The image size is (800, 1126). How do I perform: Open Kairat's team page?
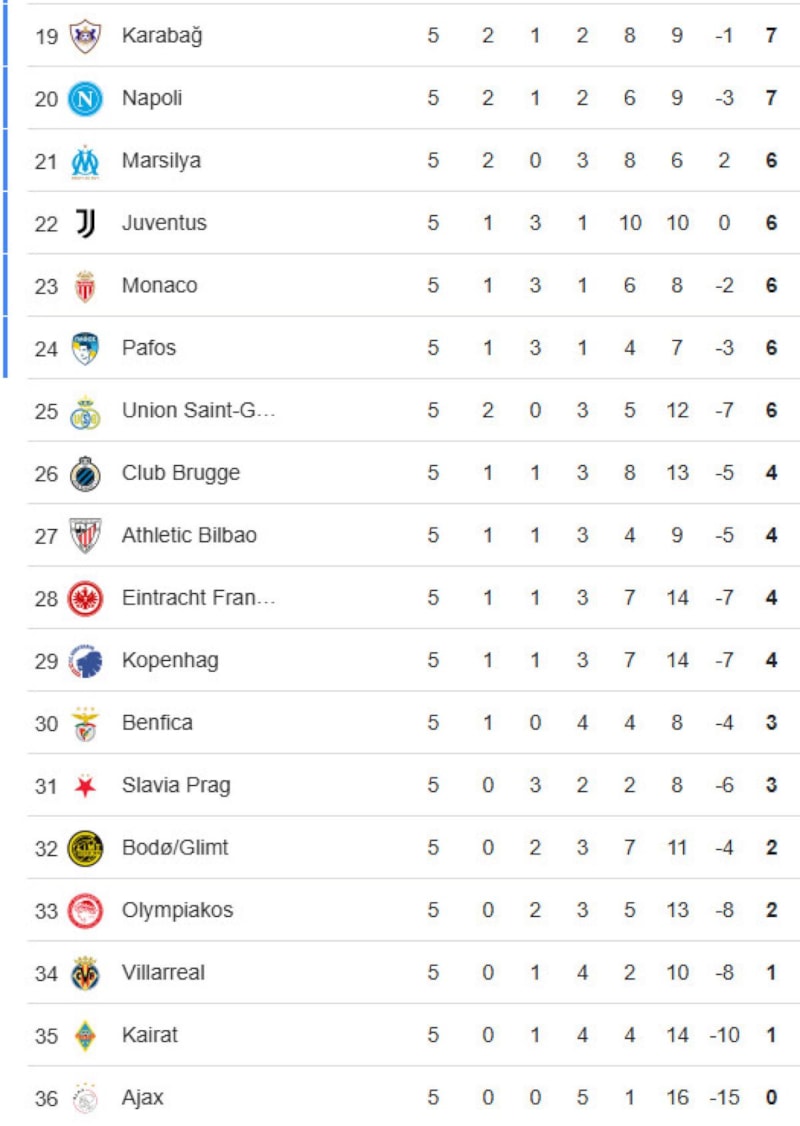point(150,1035)
